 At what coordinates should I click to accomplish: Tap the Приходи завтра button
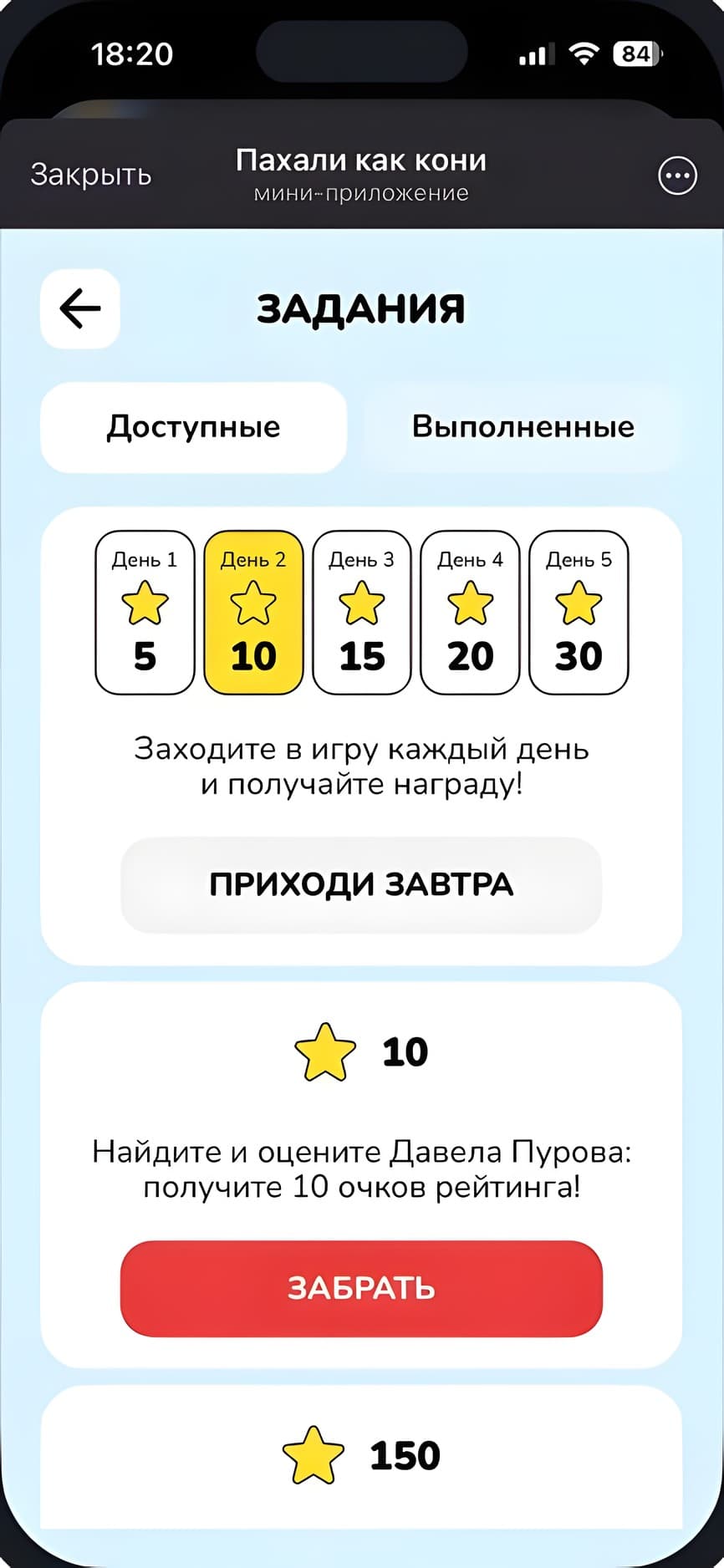(x=361, y=884)
